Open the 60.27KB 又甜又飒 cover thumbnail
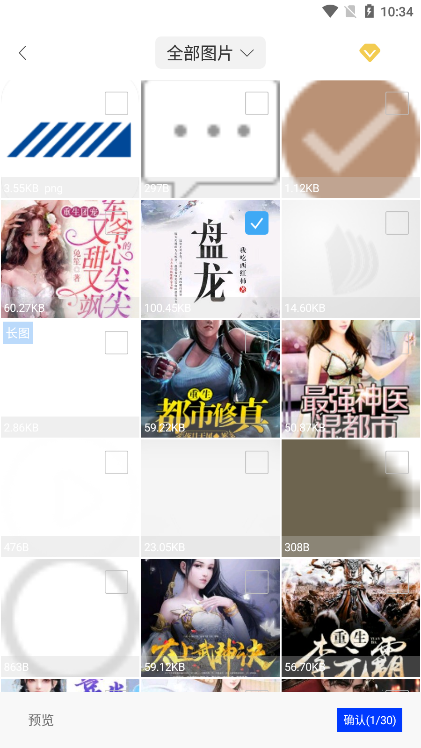The width and height of the screenshot is (421, 748). coord(70,259)
